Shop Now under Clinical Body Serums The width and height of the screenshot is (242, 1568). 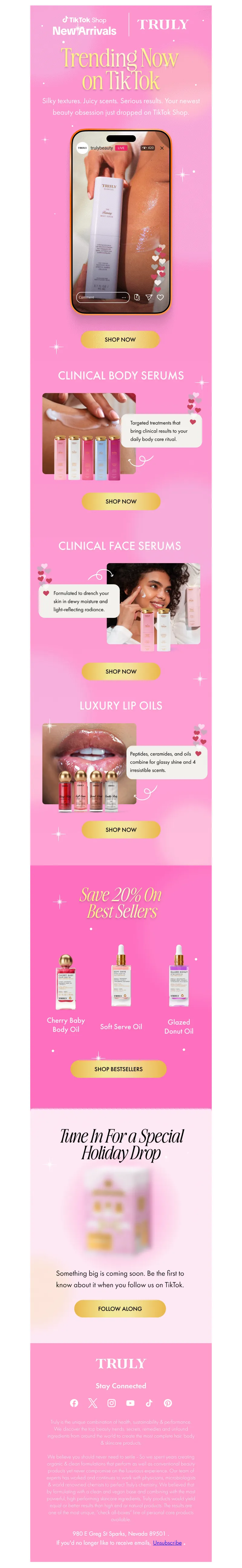click(120, 501)
